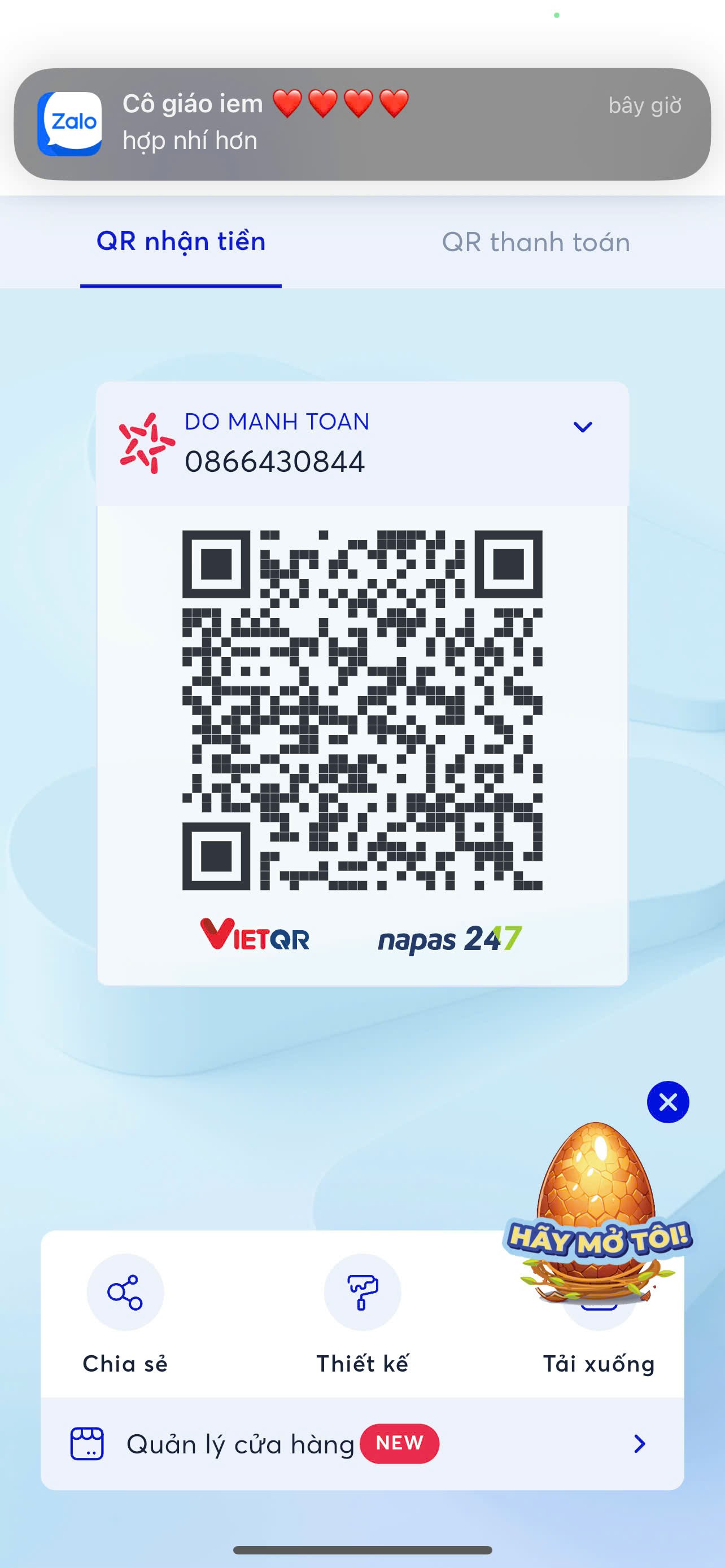Switch to the QR thanh toán tab
The image size is (725, 1568).
pos(536,242)
